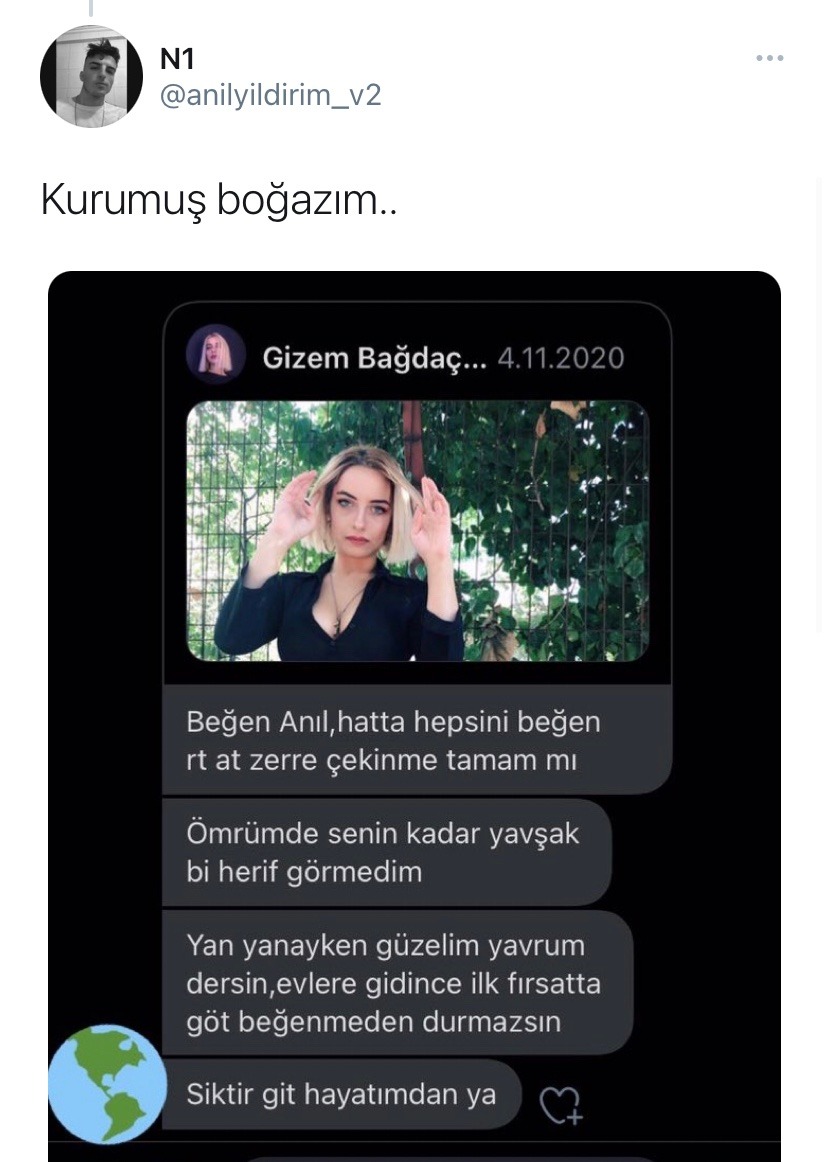Open the @anilyildirim_v2 profile handle
This screenshot has height=1162, width=828.
[270, 96]
